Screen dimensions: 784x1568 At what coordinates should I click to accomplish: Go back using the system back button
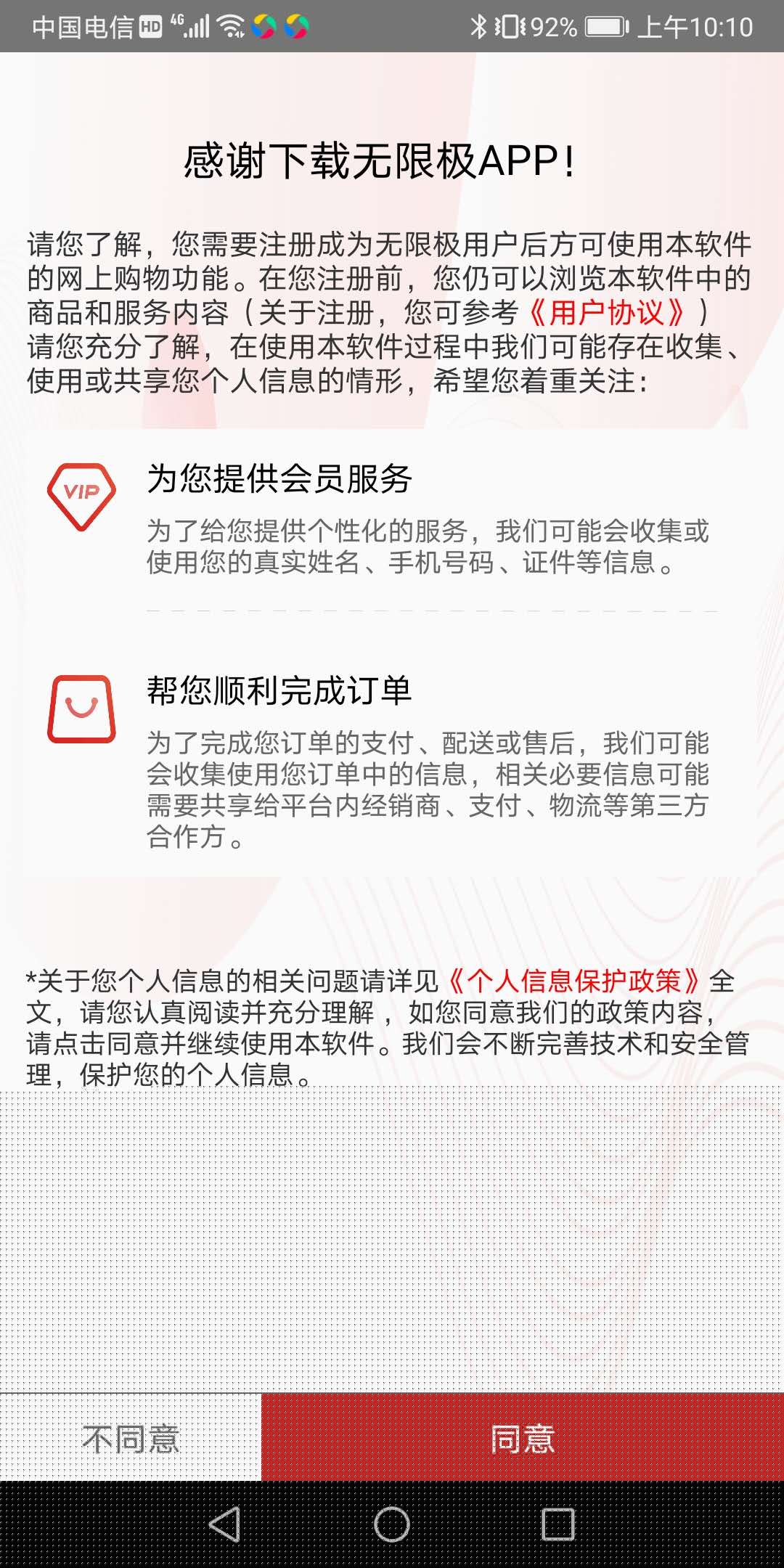(225, 1524)
